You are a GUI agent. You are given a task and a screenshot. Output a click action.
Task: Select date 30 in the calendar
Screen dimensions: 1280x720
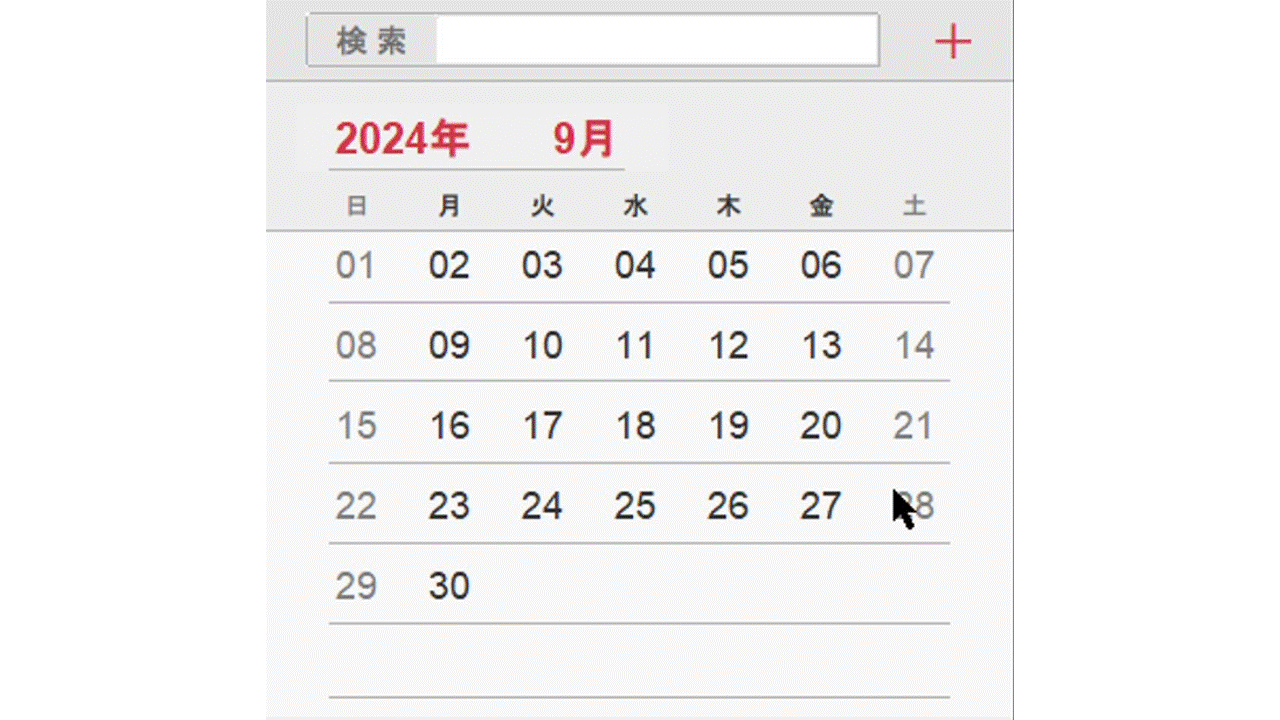[x=449, y=585]
